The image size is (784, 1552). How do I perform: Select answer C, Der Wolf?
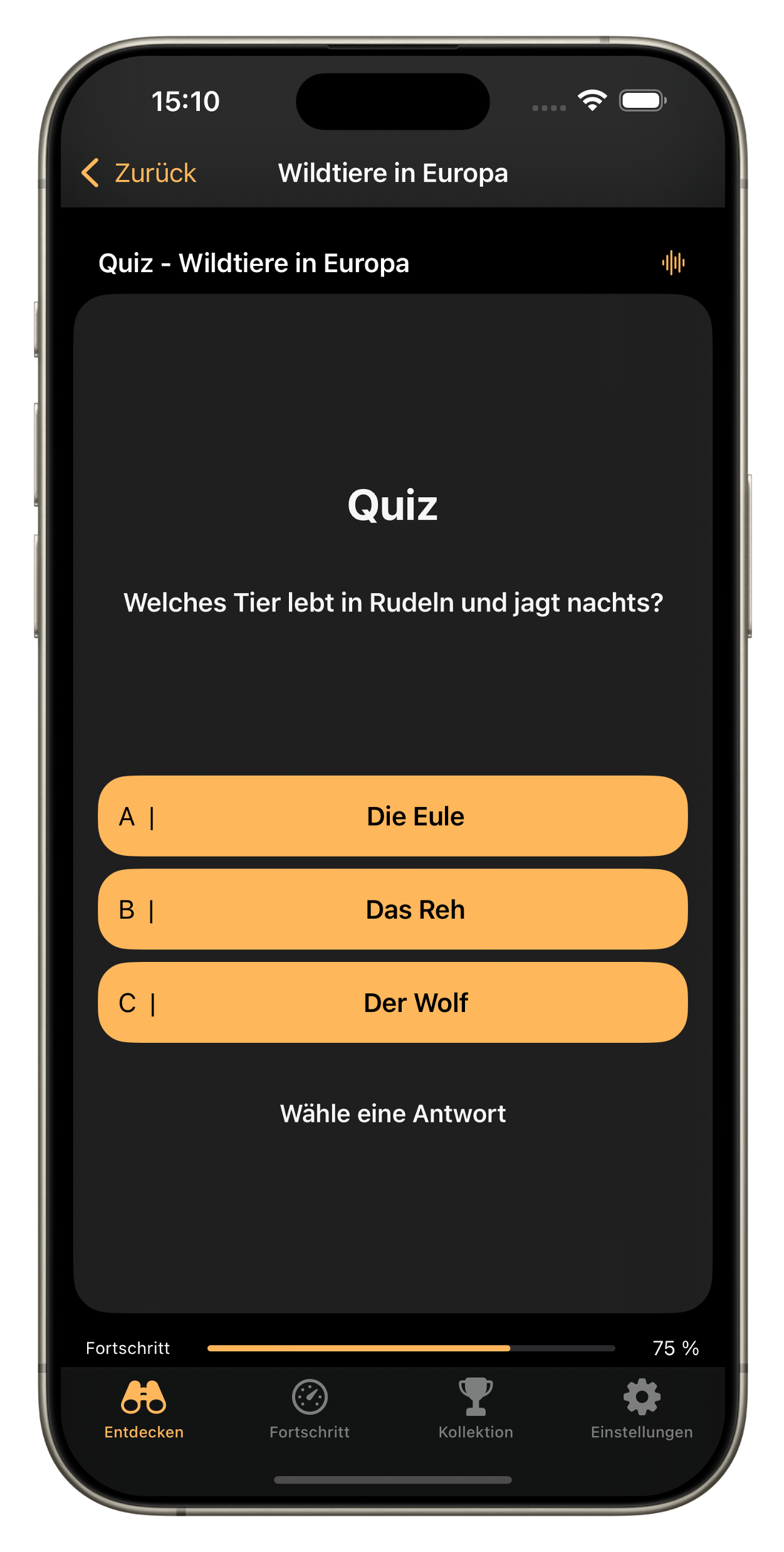(x=392, y=1003)
